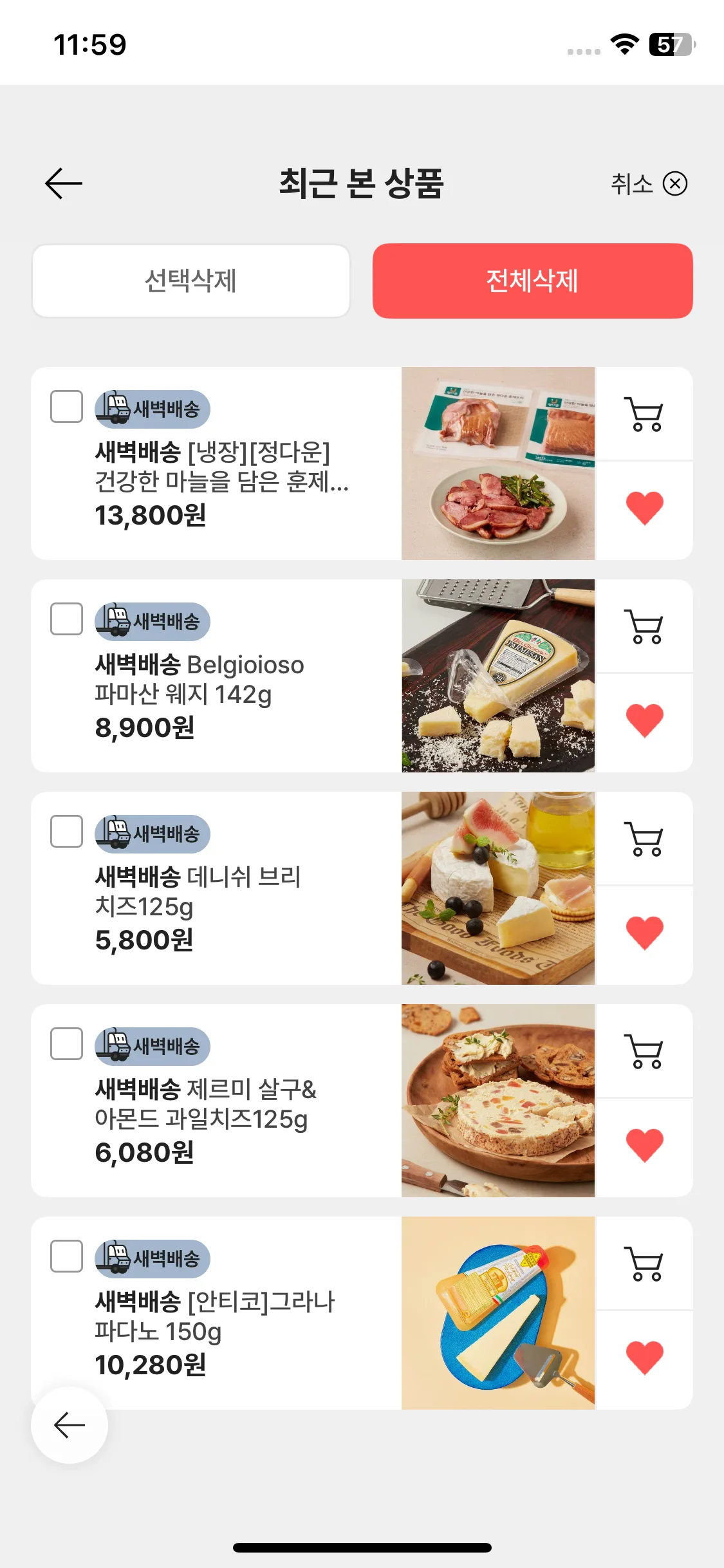Tap 취소 to cancel edit mode
This screenshot has height=1568, width=724.
point(648,184)
